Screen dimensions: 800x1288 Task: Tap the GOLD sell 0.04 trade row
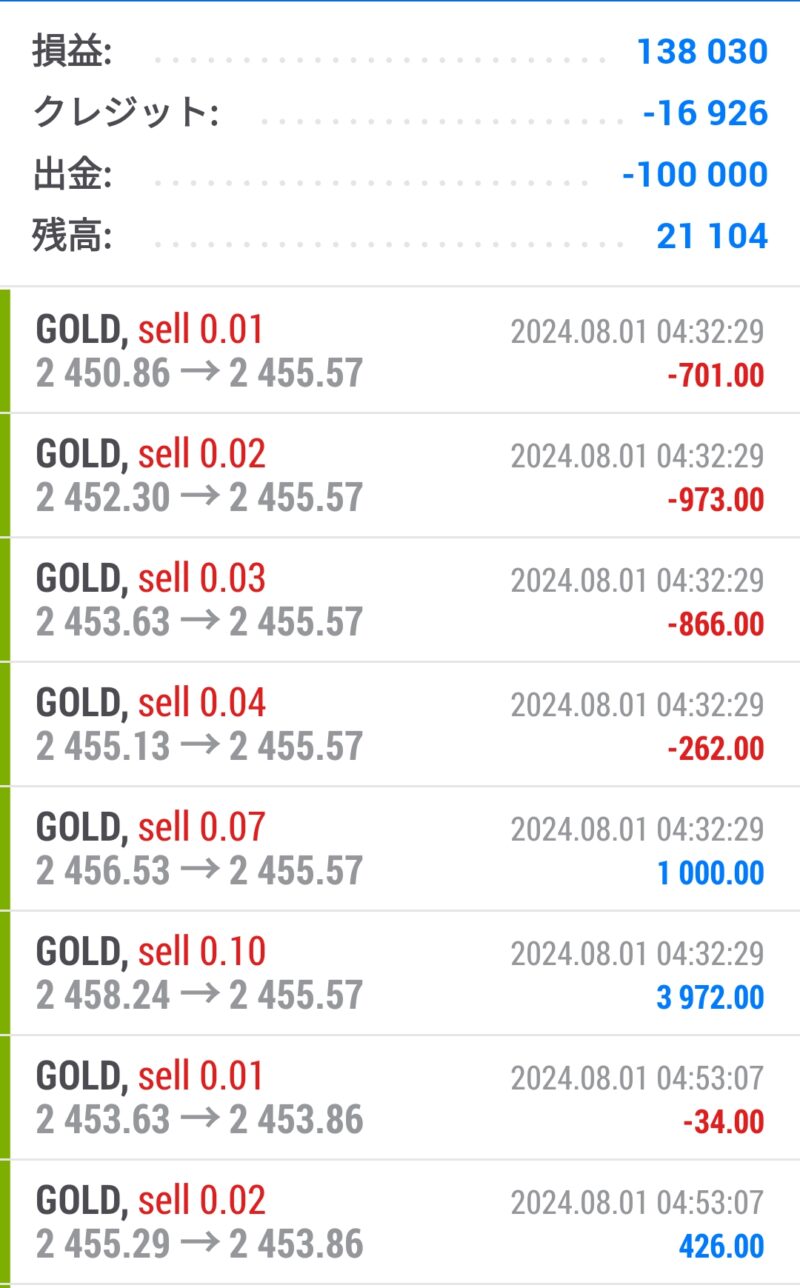click(400, 724)
